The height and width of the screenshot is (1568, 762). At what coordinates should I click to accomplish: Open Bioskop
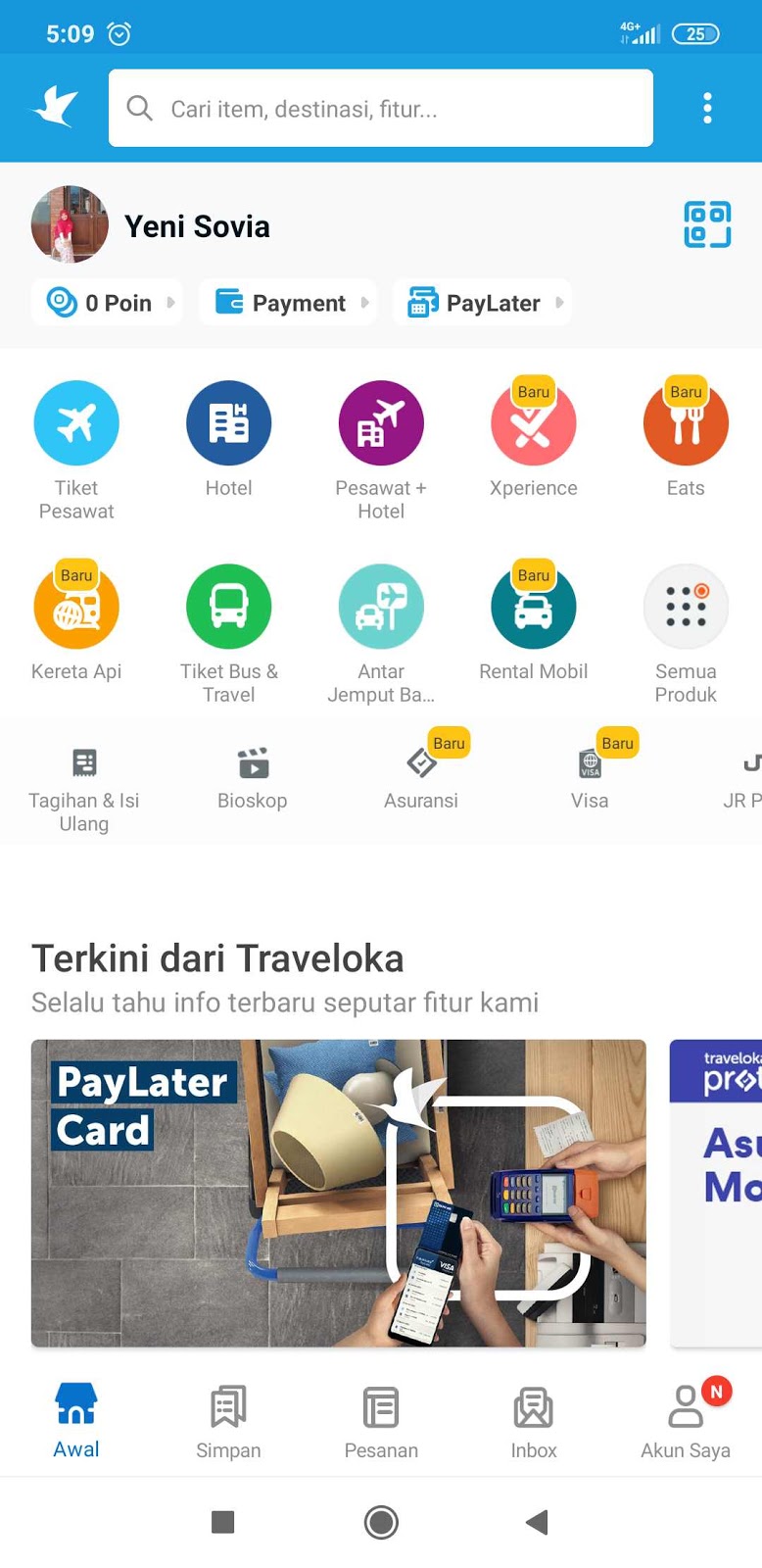[253, 776]
